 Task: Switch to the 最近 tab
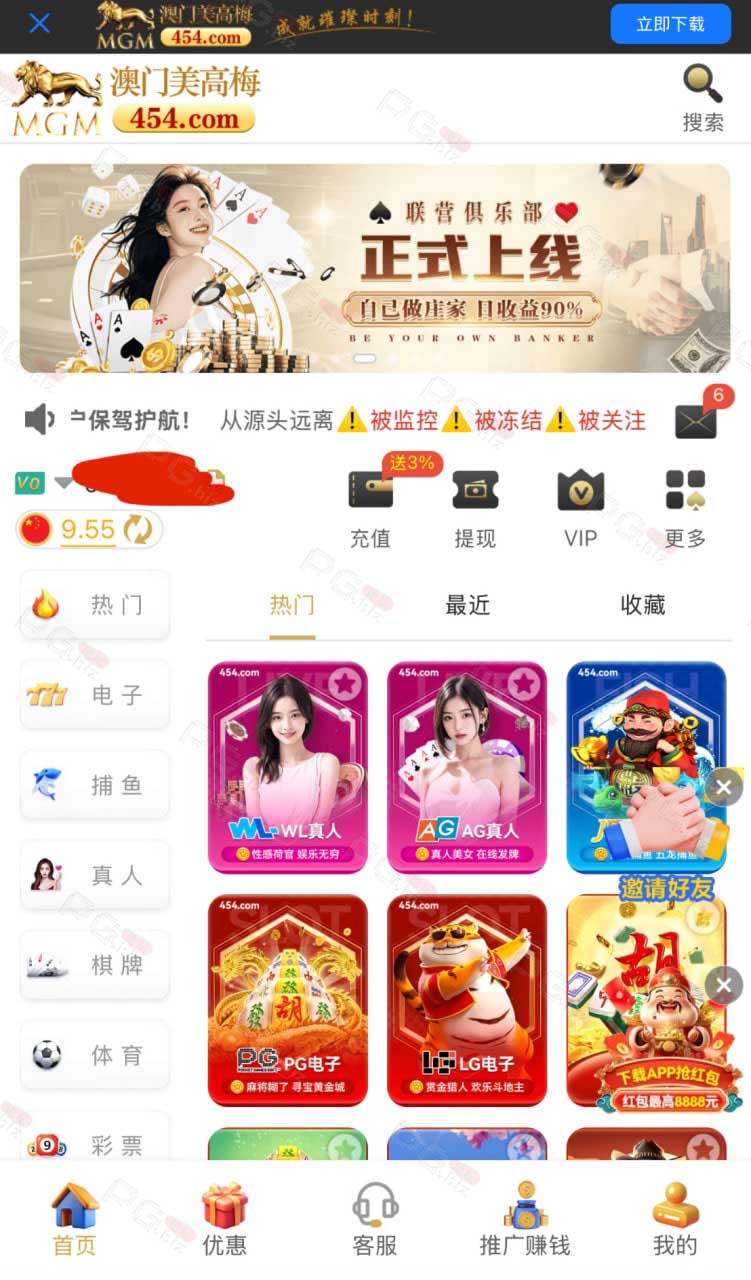pos(468,605)
